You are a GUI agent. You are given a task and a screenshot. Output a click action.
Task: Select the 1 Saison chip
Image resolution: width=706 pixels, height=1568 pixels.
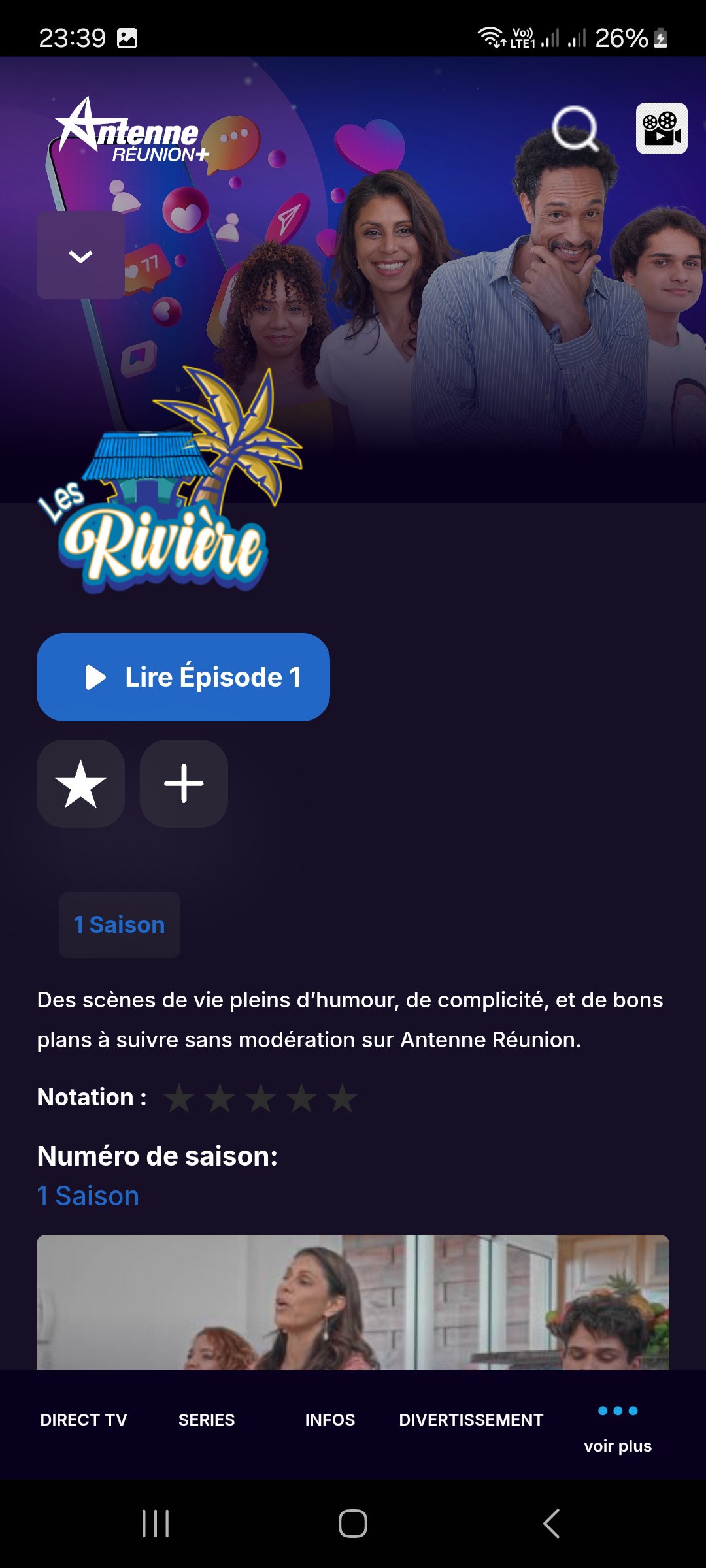click(120, 925)
